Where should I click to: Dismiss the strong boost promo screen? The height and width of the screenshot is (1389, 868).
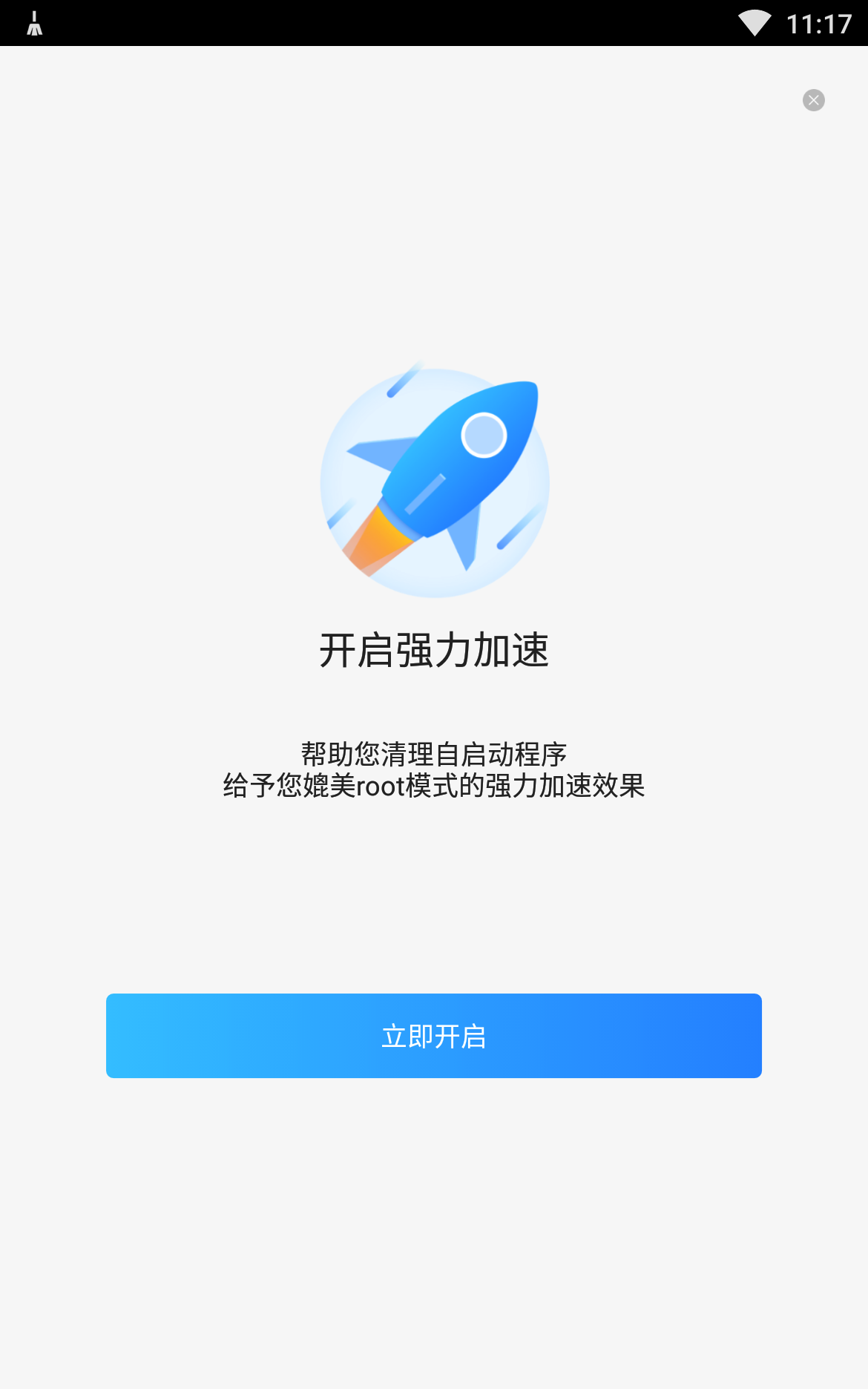tap(813, 100)
